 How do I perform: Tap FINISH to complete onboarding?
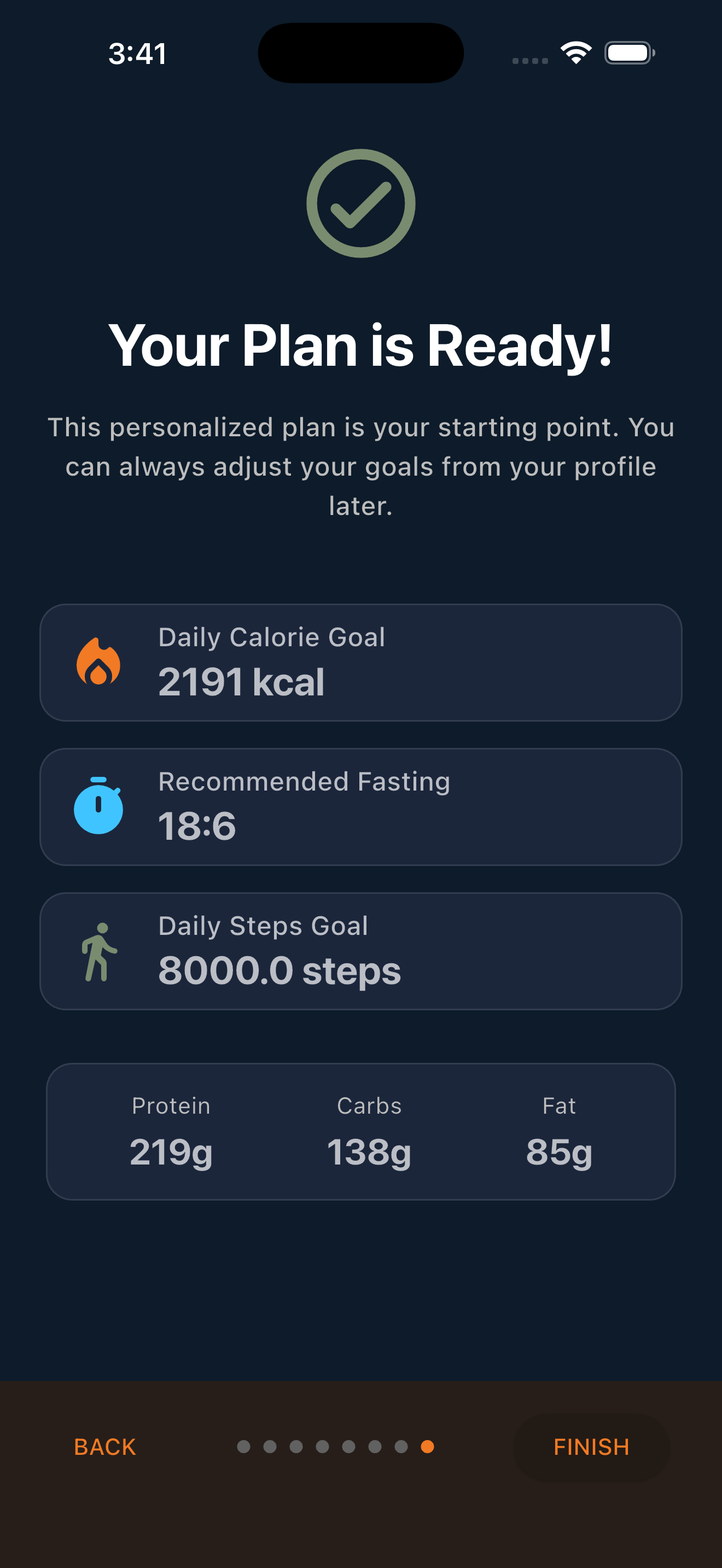click(592, 1446)
